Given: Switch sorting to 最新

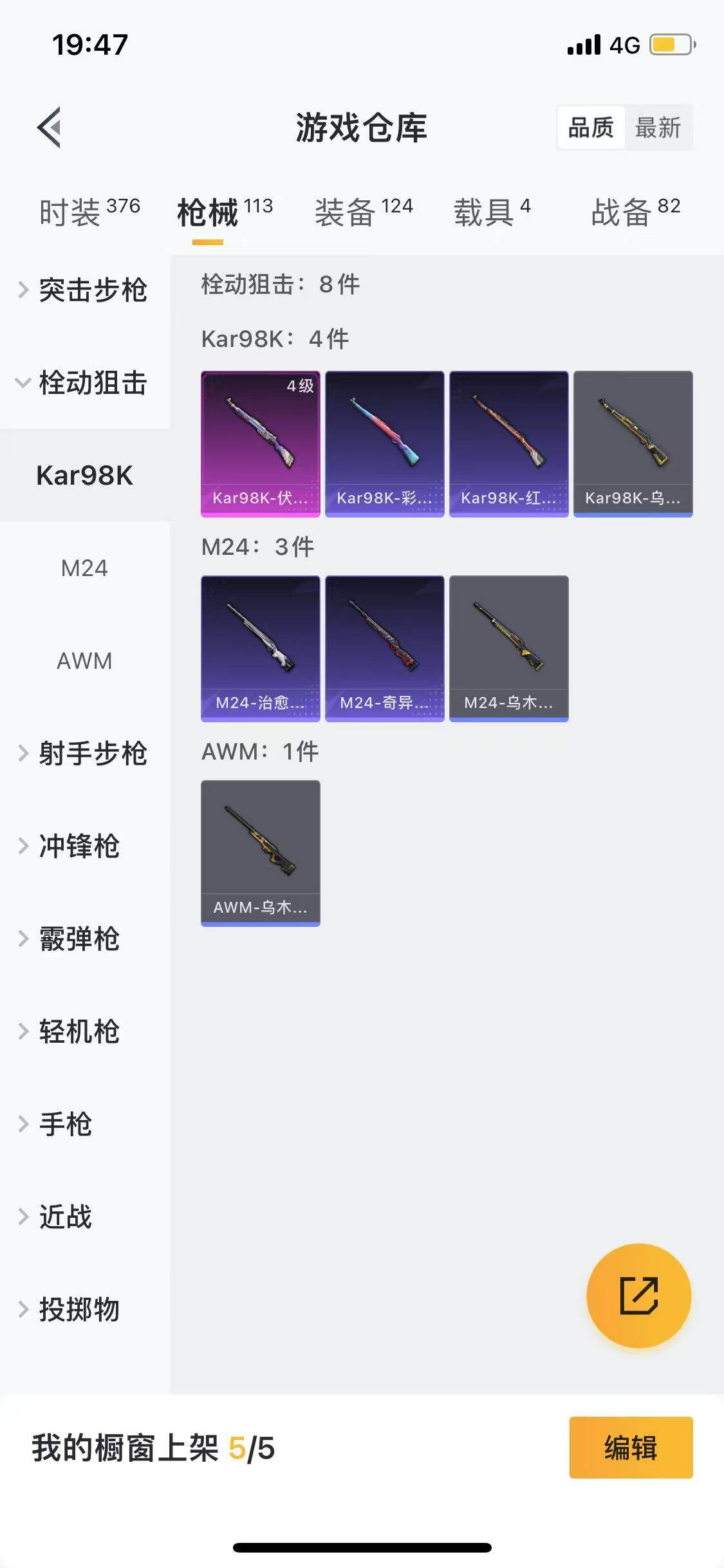Looking at the screenshot, I should [x=658, y=127].
